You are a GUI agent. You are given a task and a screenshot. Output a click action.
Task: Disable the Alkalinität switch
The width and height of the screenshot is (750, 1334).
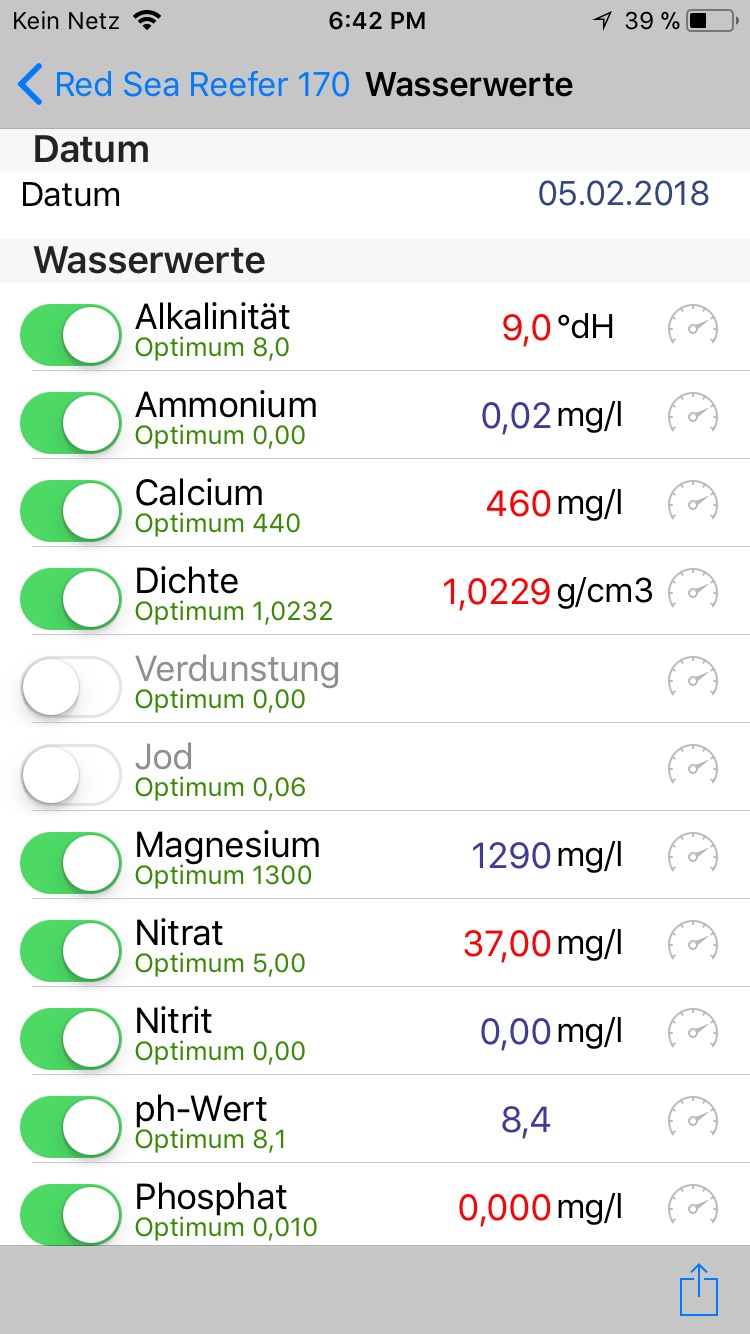[71, 335]
